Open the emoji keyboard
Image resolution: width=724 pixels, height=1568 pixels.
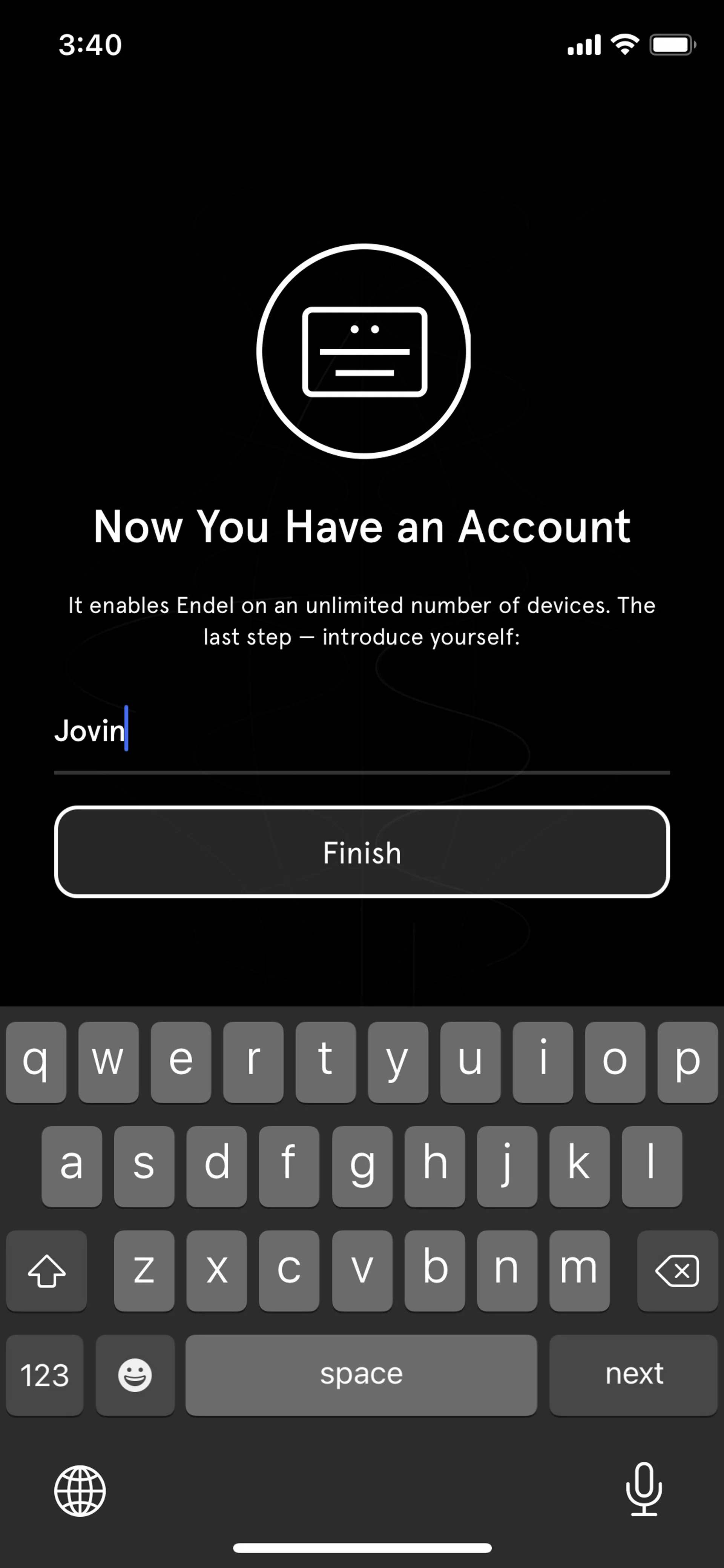tap(135, 1374)
